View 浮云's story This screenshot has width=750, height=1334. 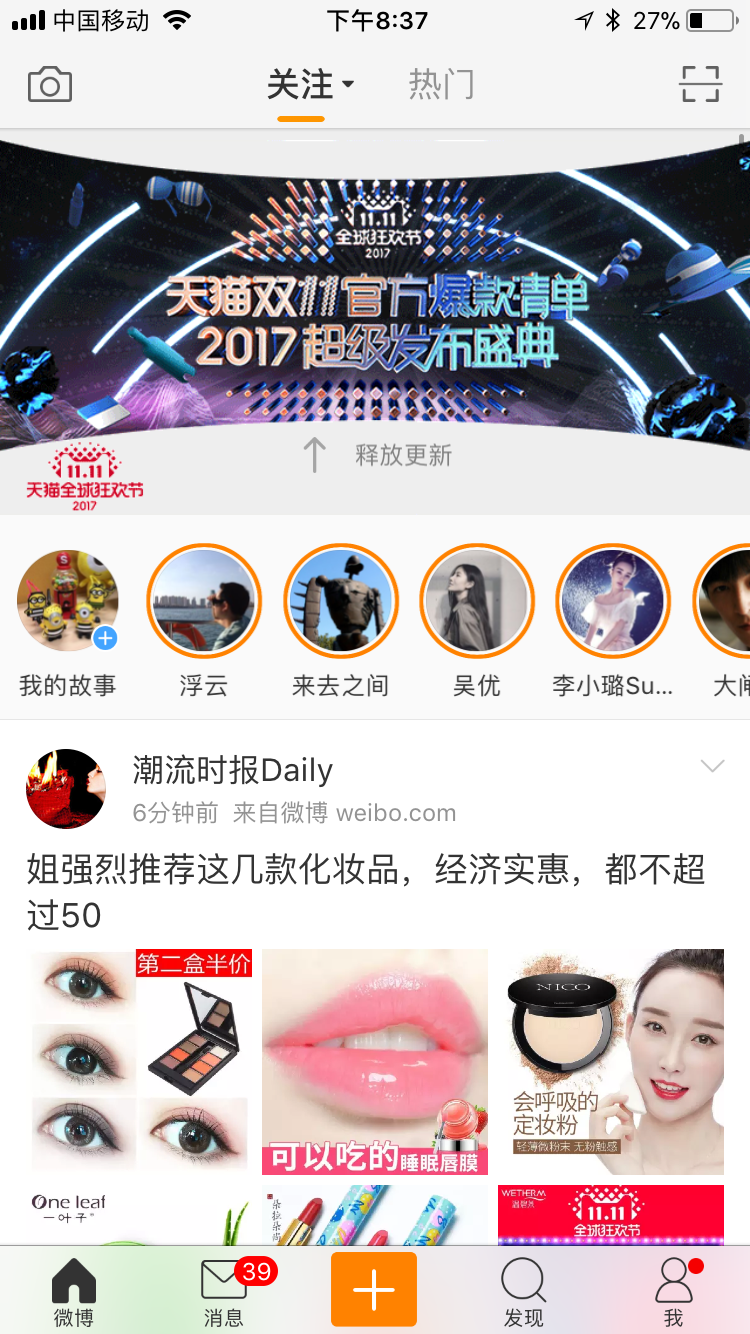[x=204, y=601]
